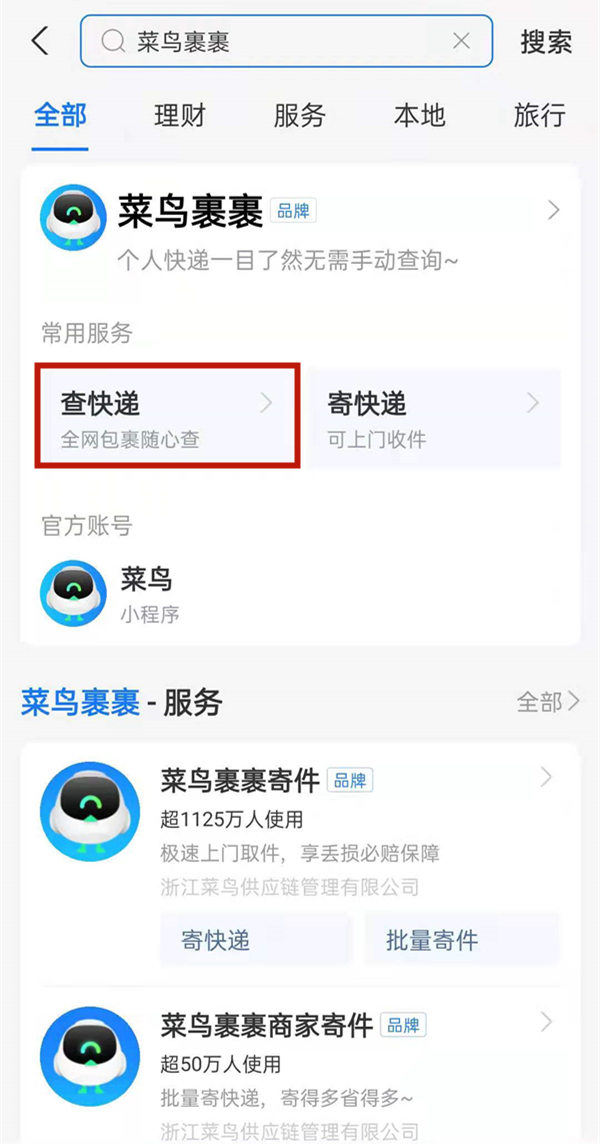Open 寄快递 door-to-door pickup service

click(x=433, y=418)
